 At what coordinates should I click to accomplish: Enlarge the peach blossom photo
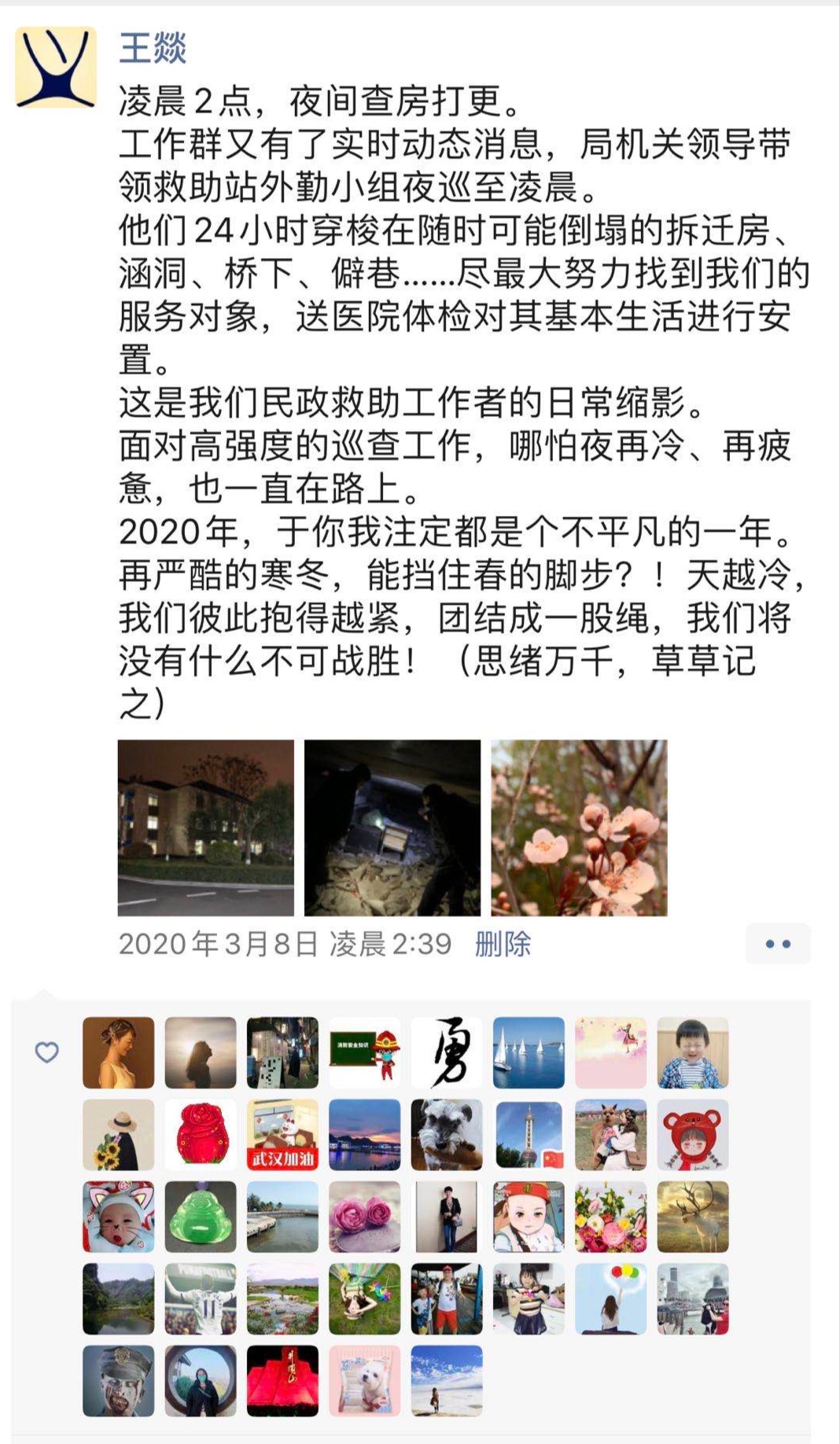pos(579,827)
